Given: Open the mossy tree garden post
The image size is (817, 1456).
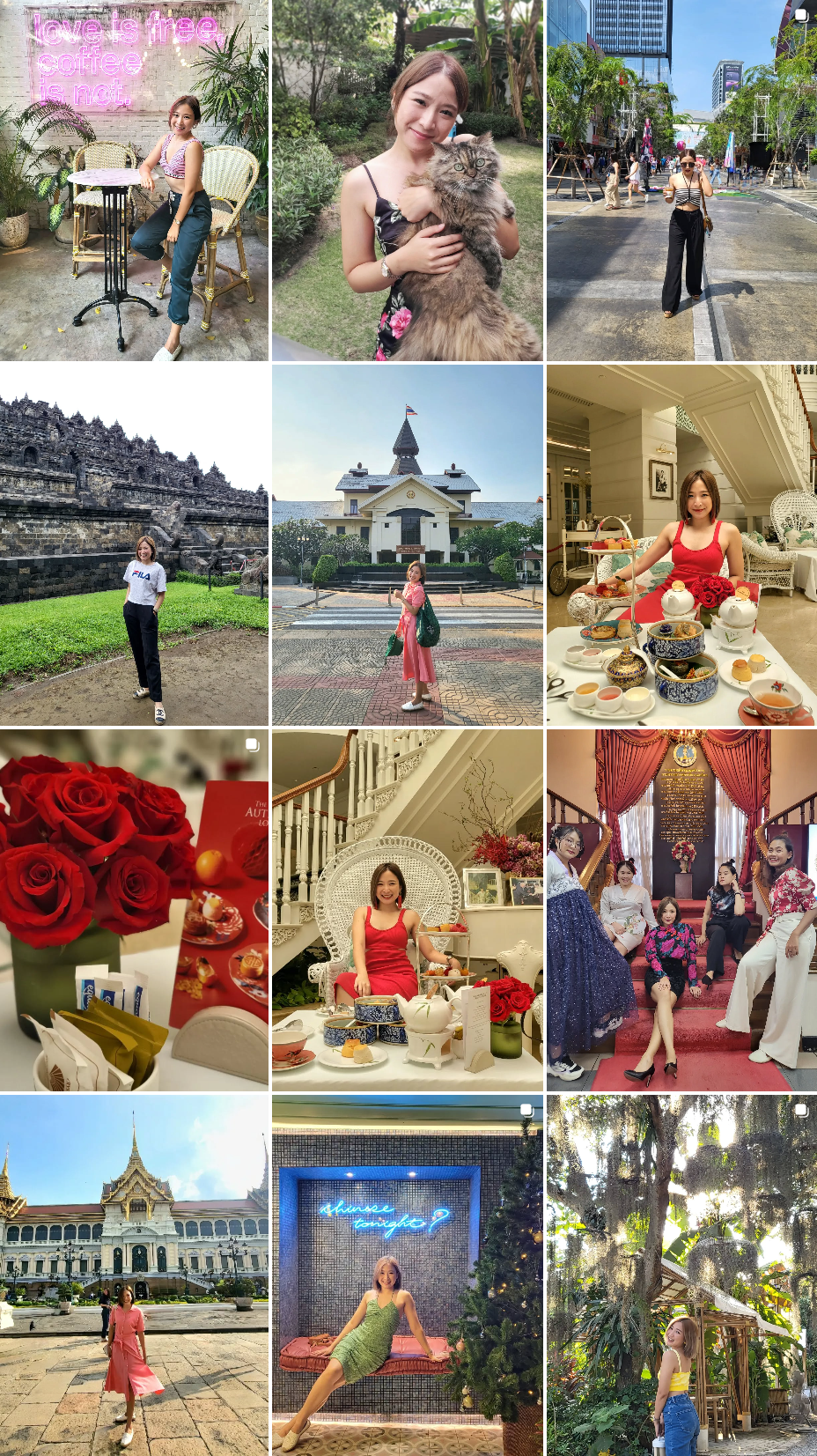Looking at the screenshot, I should [681, 1275].
